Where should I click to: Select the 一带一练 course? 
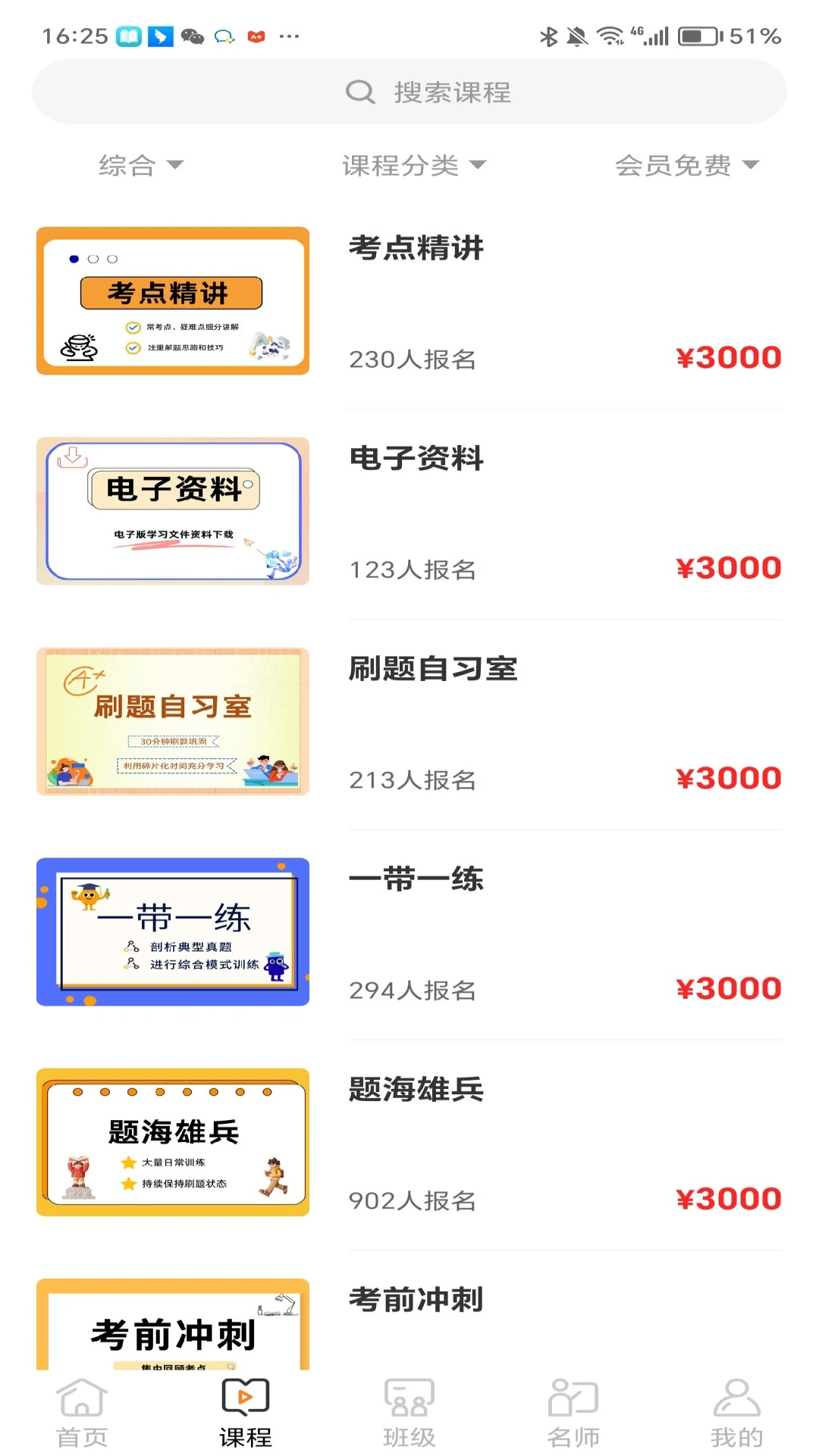(416, 880)
